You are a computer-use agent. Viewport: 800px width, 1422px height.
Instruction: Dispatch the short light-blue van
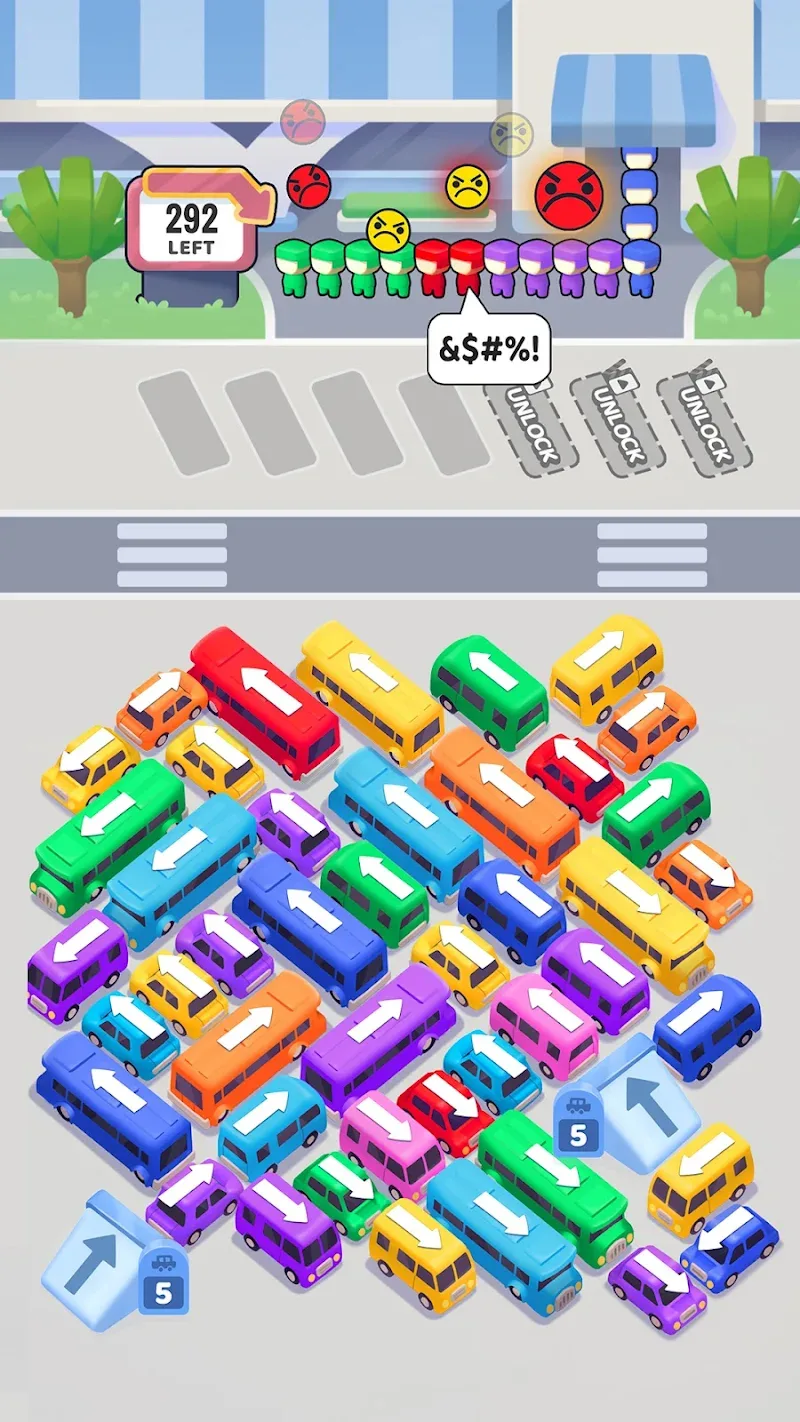point(270,1125)
